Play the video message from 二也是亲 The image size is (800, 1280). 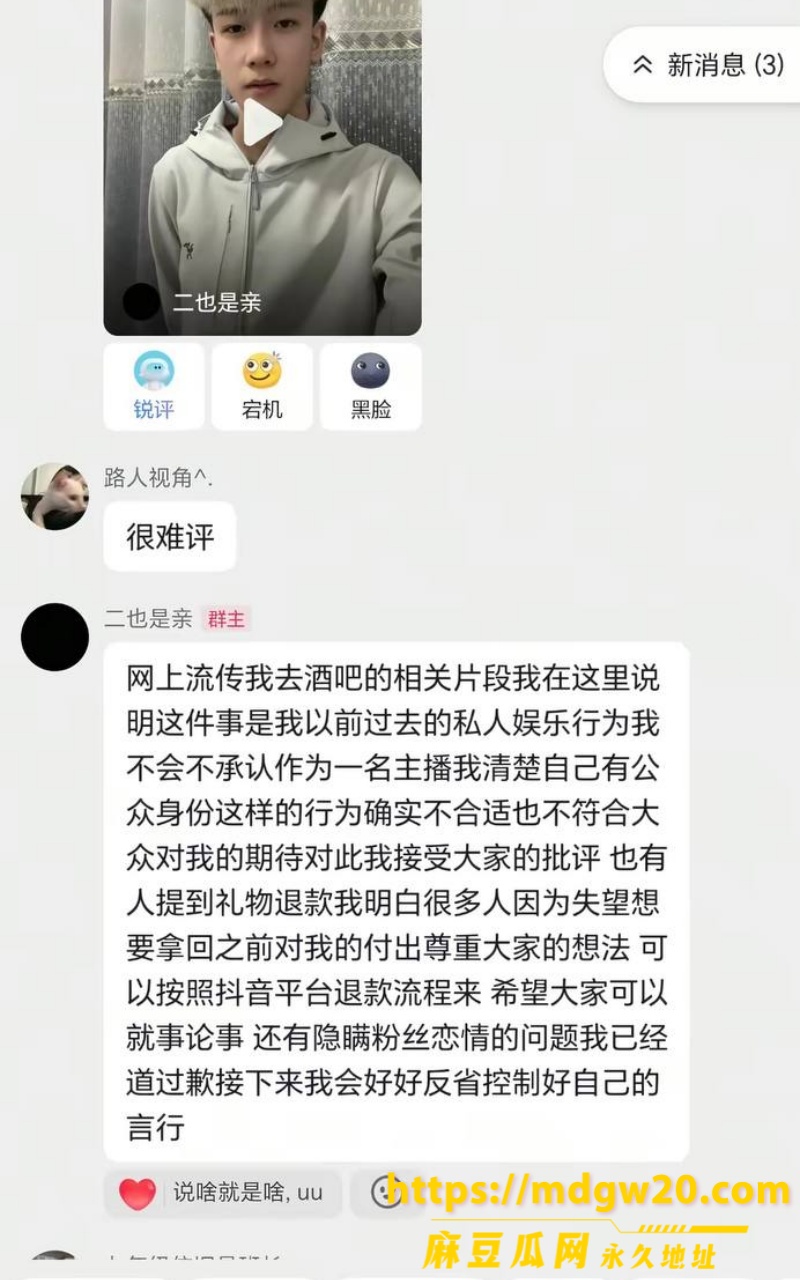pyautogui.click(x=262, y=124)
